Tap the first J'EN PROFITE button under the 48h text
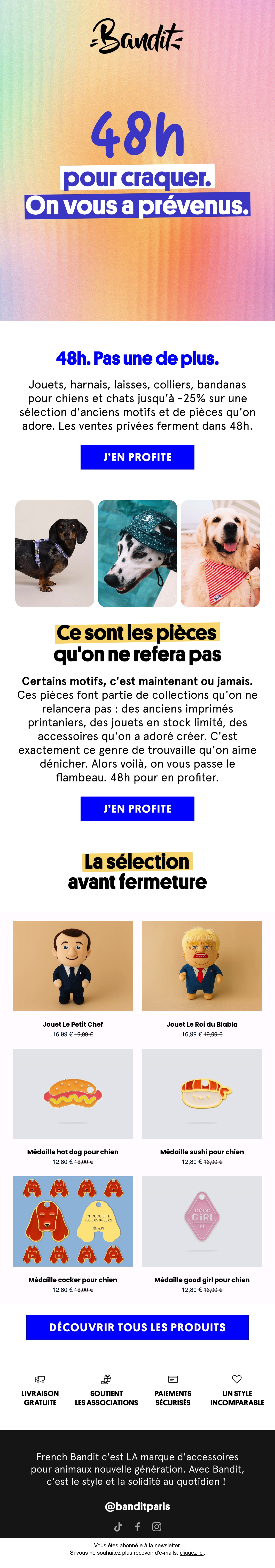Screen dimensions: 275x1568 137,457
